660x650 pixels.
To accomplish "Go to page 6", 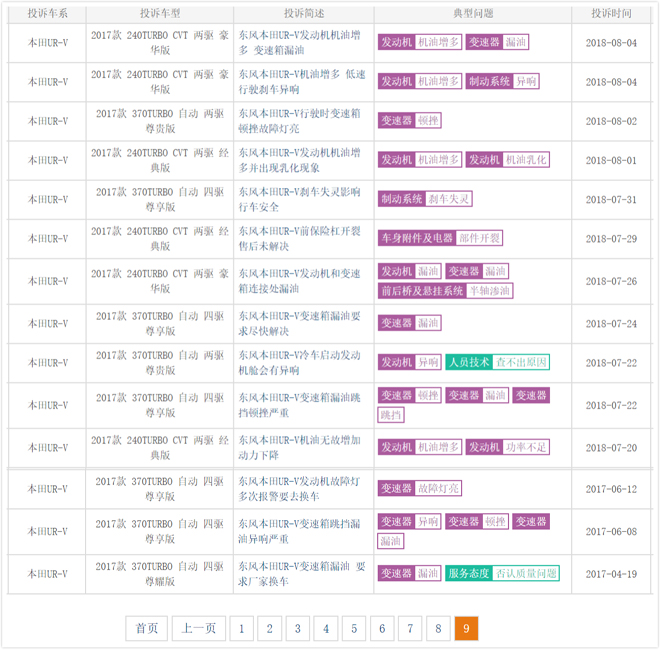I will point(381,628).
